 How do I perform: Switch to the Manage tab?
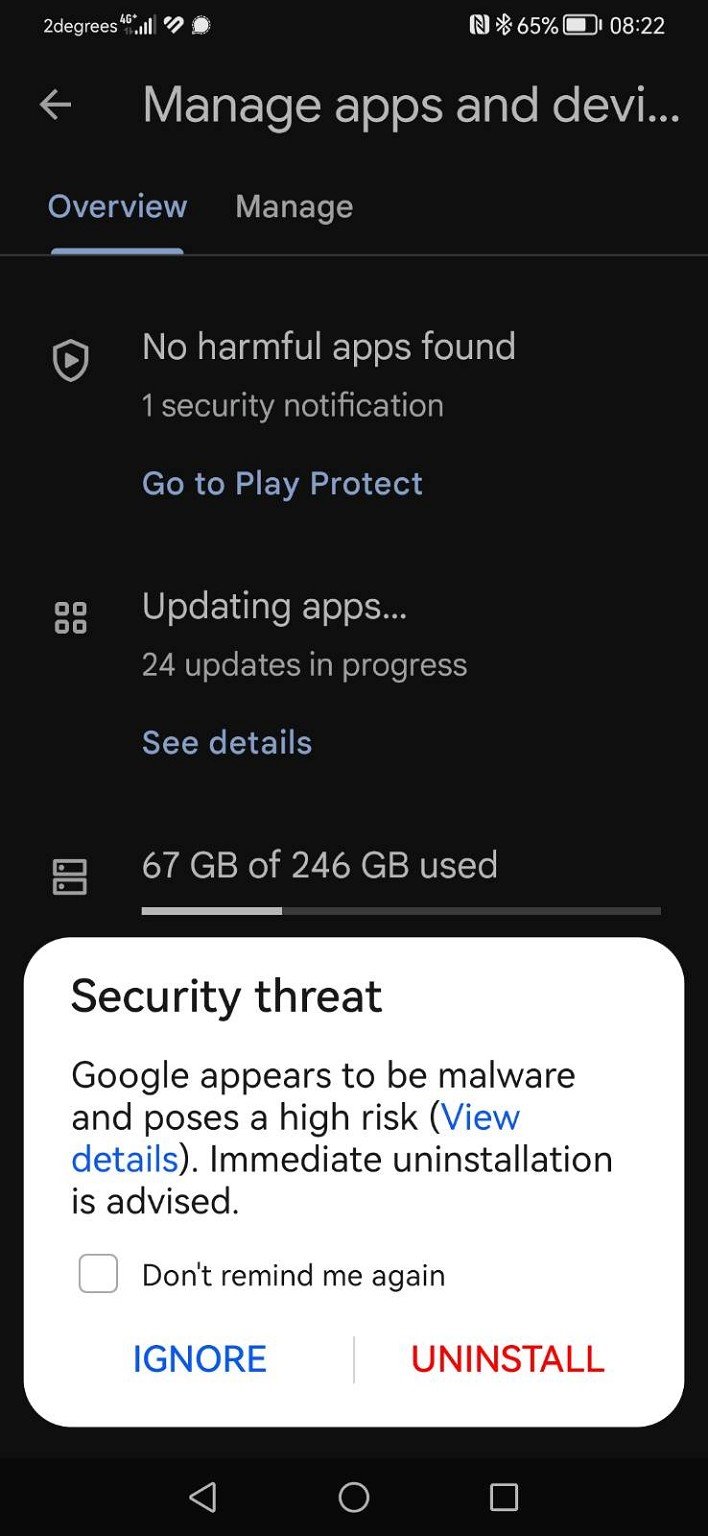pyautogui.click(x=294, y=207)
